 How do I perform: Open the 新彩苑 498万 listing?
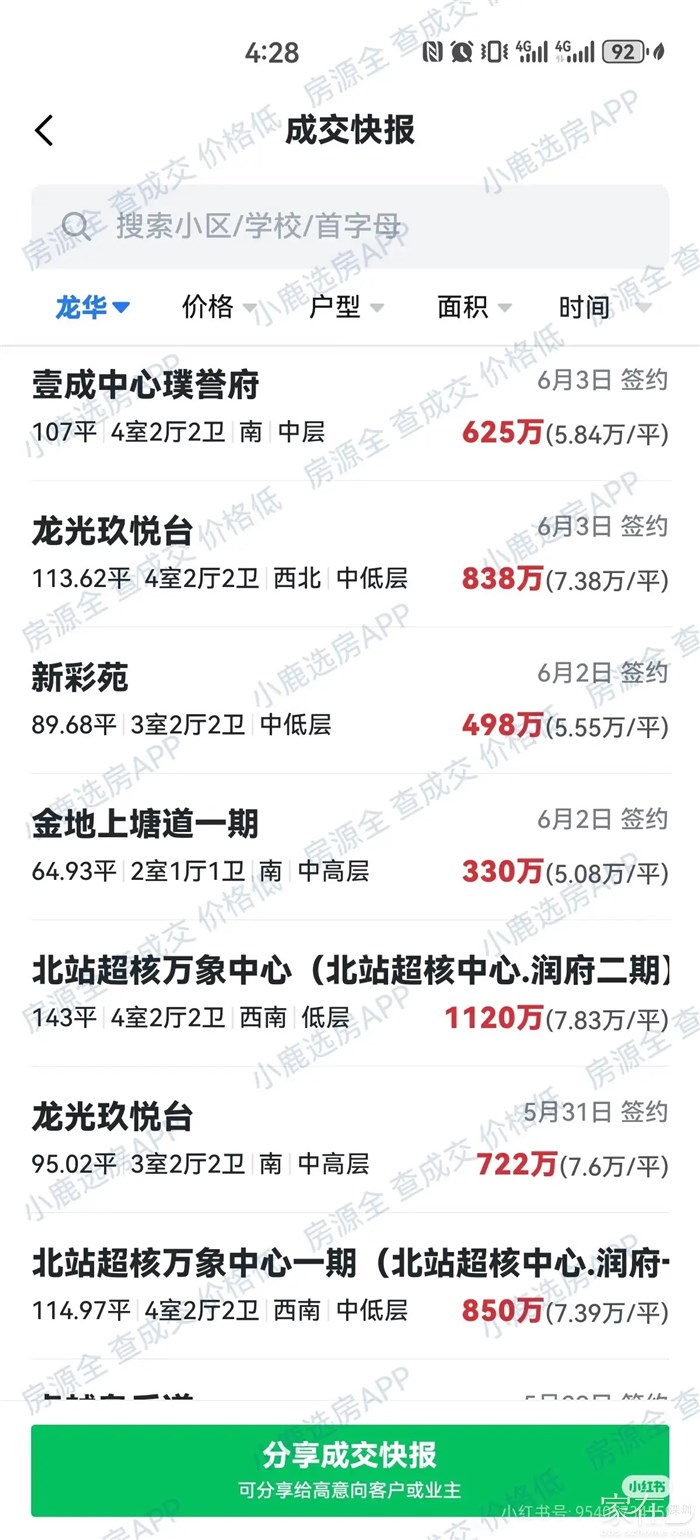click(x=350, y=700)
